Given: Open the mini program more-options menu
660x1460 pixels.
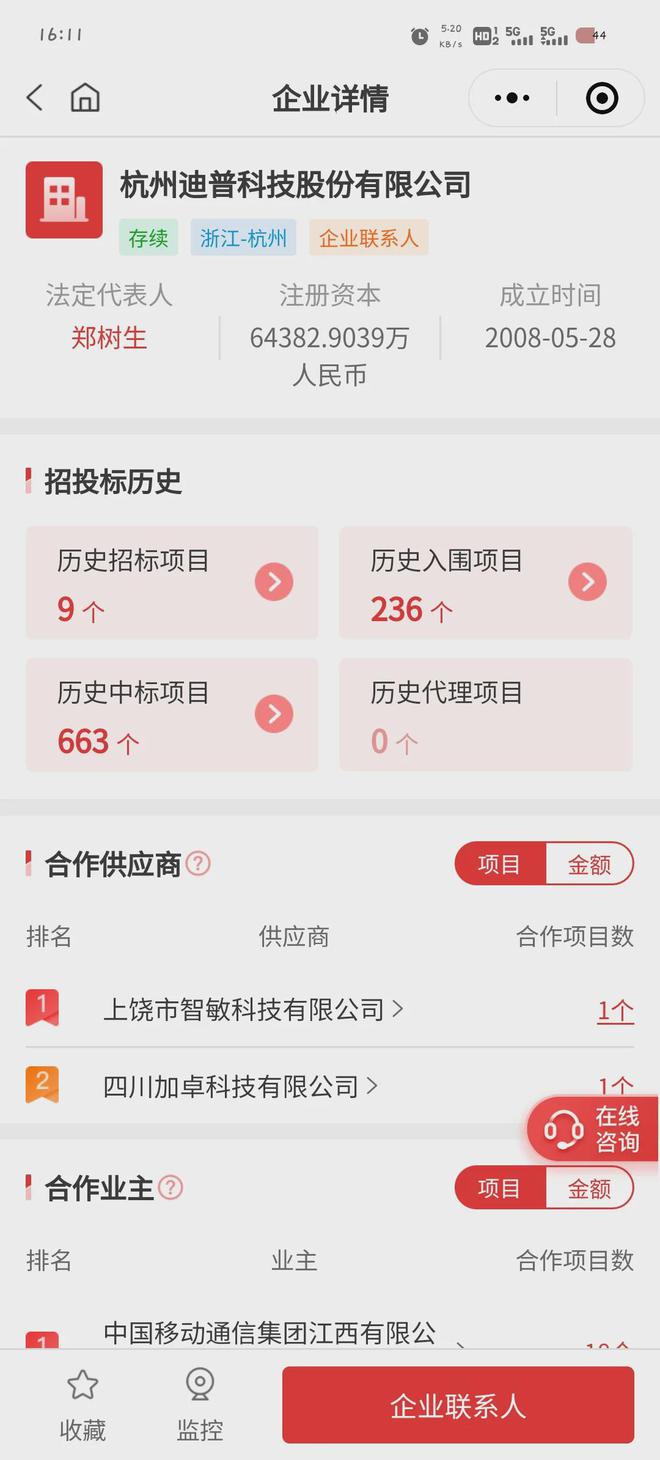Looking at the screenshot, I should pyautogui.click(x=512, y=98).
